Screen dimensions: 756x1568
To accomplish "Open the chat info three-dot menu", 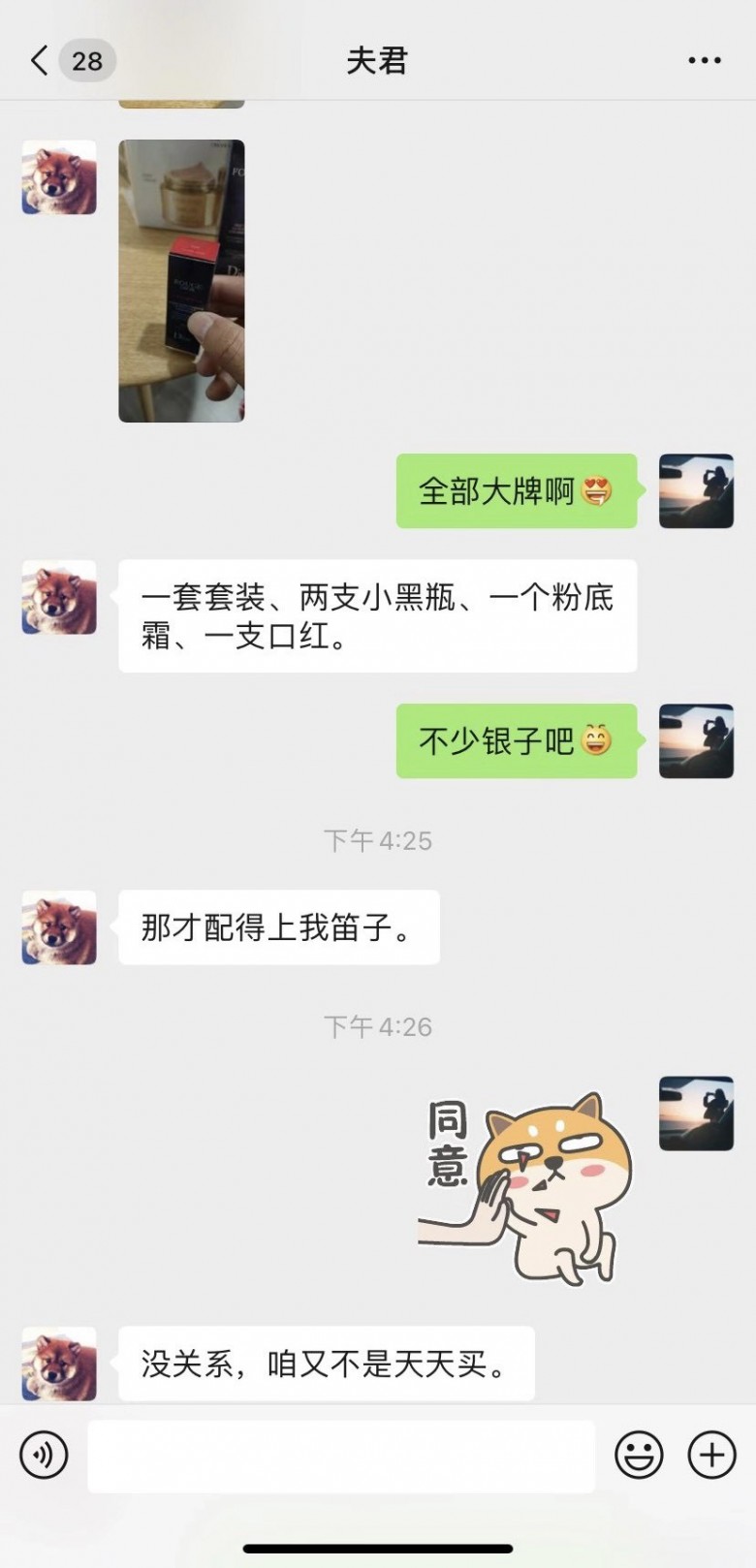I will [x=704, y=60].
